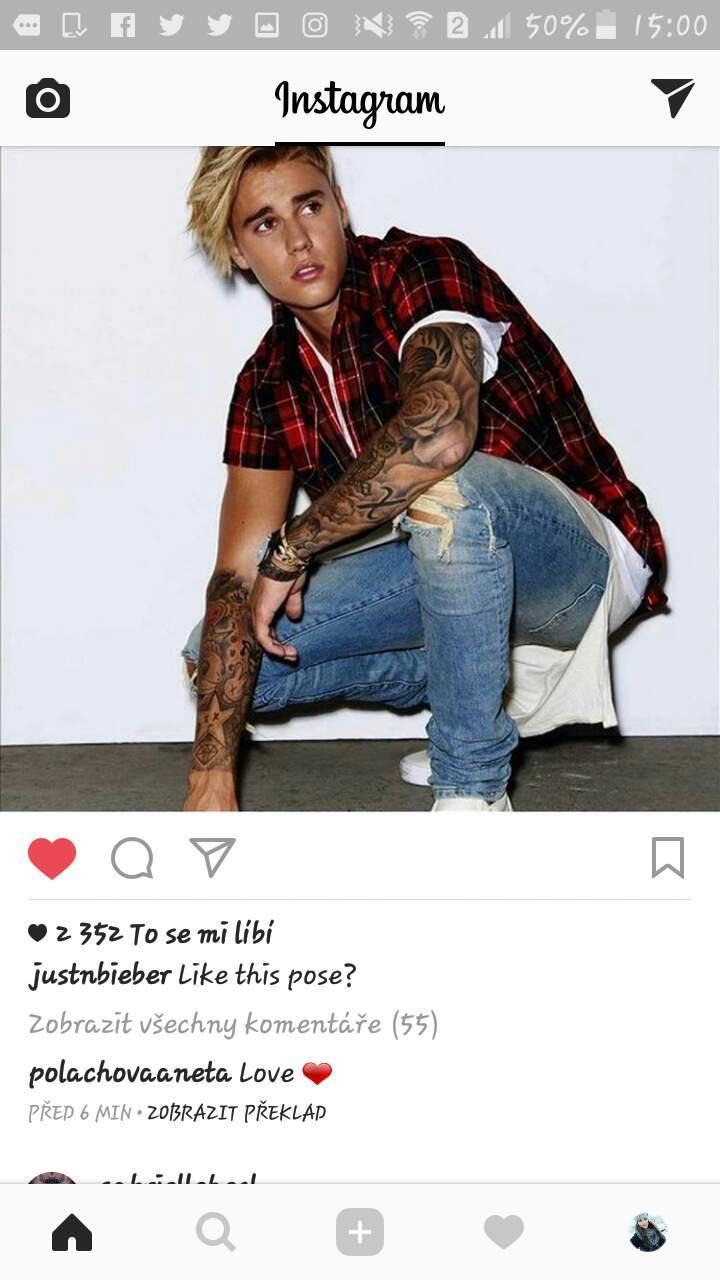Open justnbieber's profile from the caption
720x1280 pixels.
(100, 976)
